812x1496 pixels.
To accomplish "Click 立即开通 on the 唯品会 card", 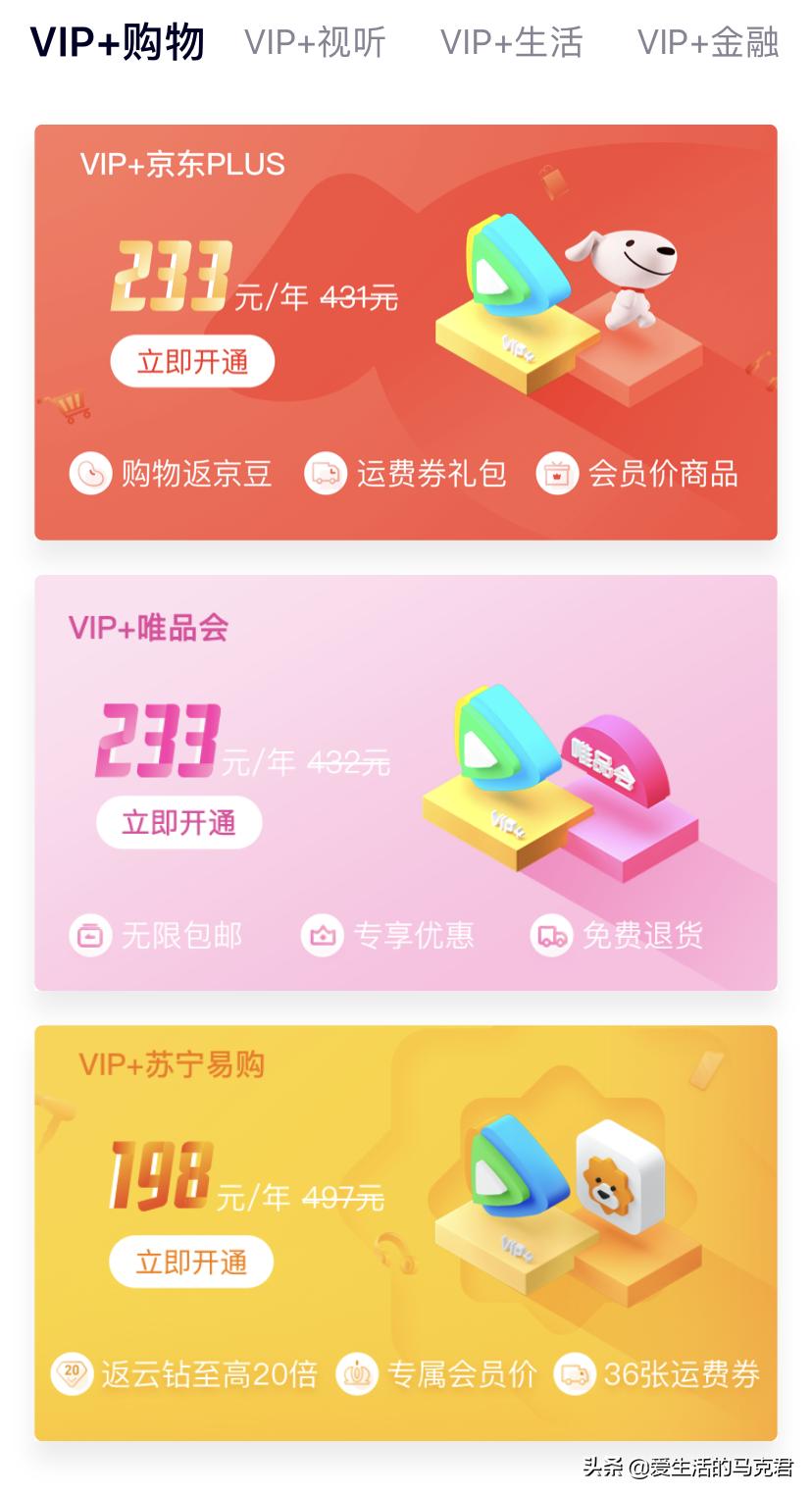I will point(179,822).
